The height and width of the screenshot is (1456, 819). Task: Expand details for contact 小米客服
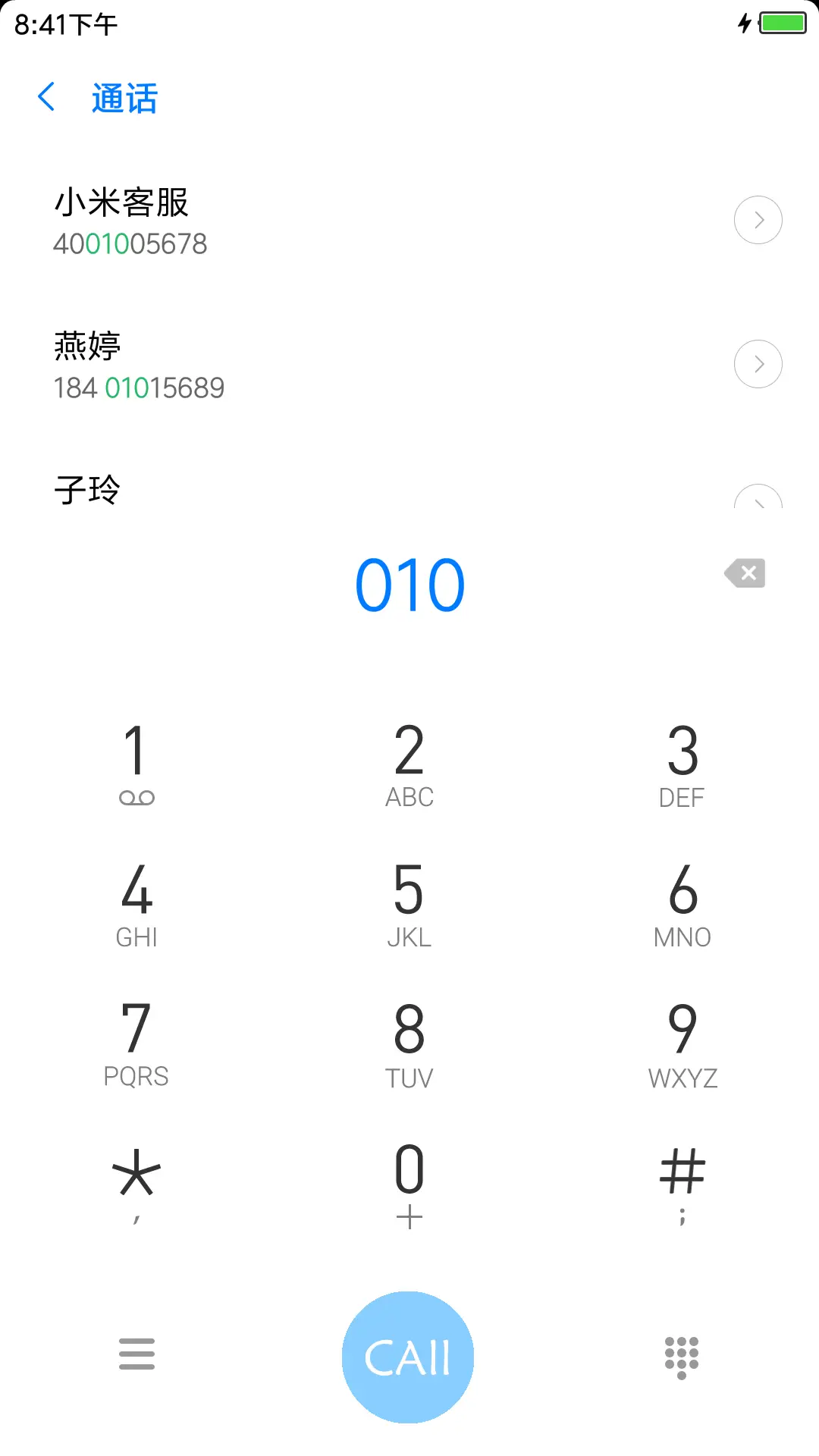758,219
